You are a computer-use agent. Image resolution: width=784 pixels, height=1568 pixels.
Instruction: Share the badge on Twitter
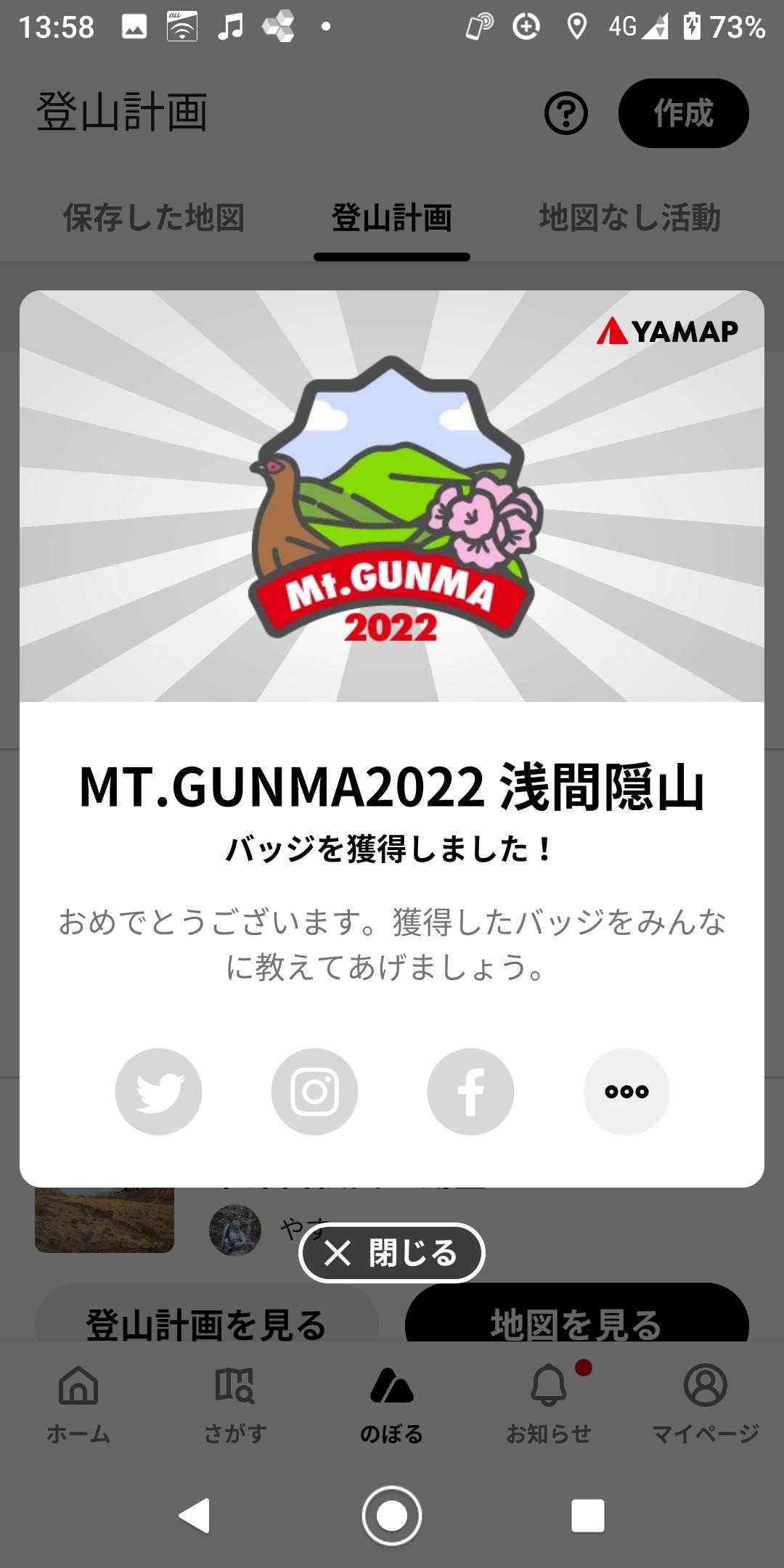(x=158, y=1092)
